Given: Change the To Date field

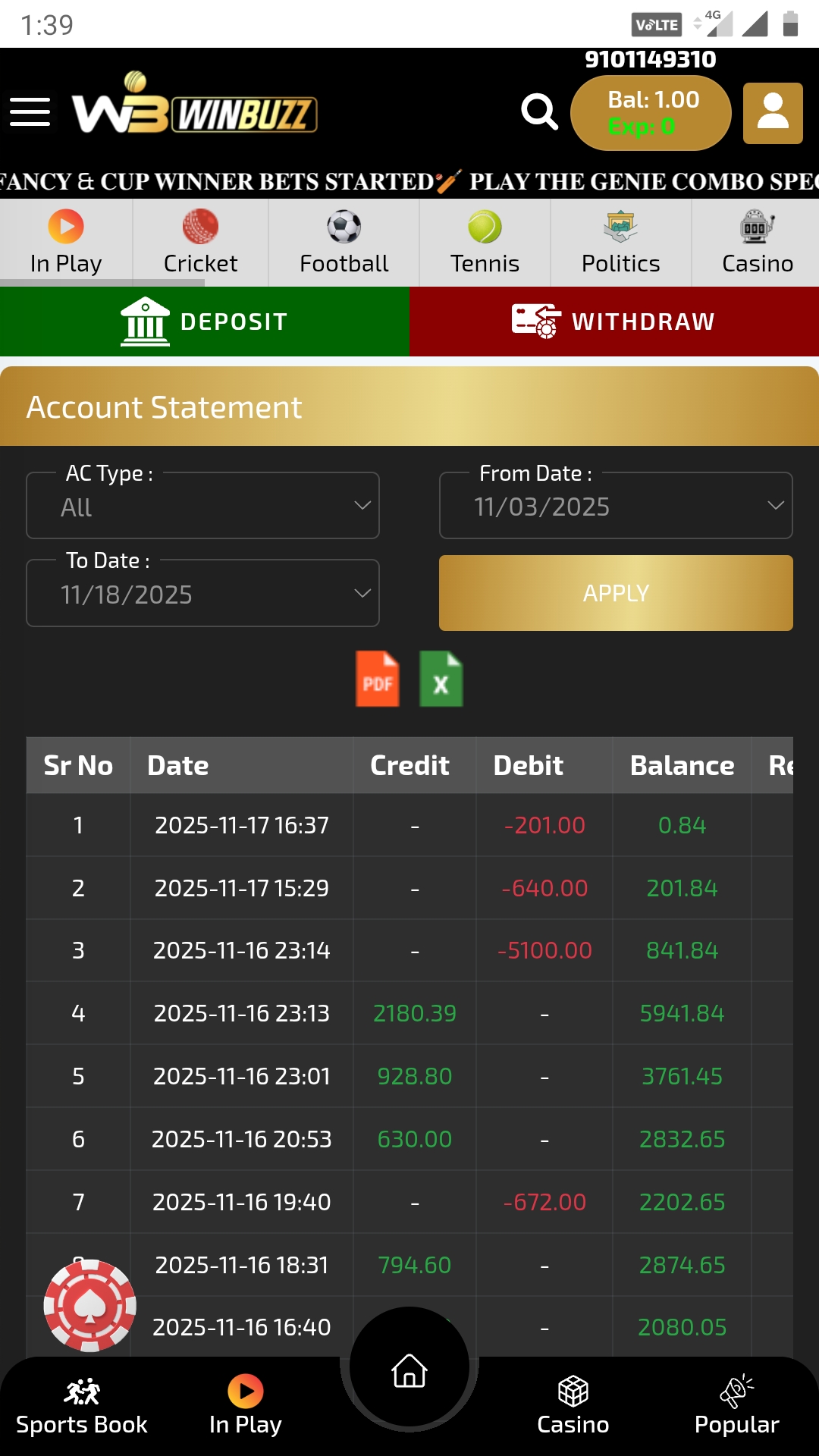Looking at the screenshot, I should tap(202, 594).
